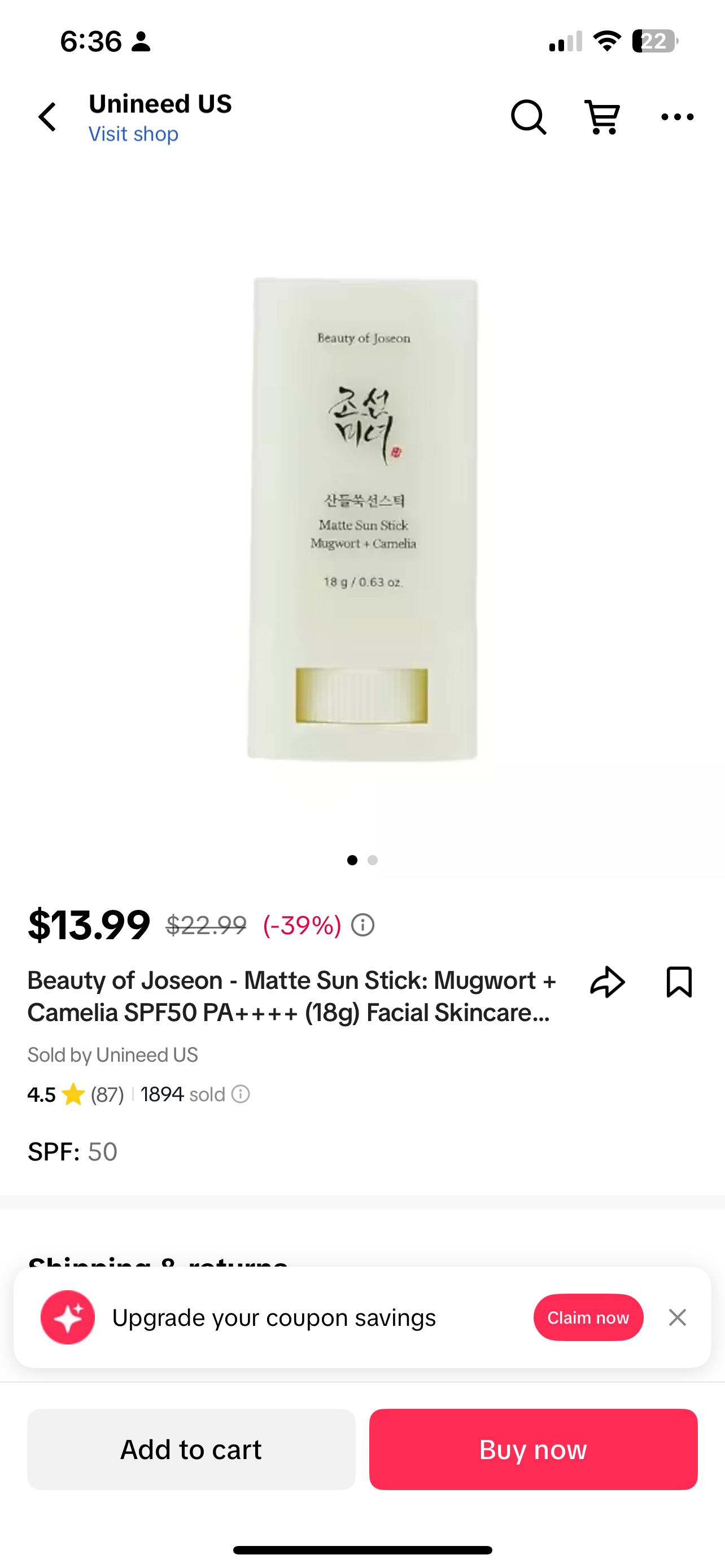Viewport: 725px width, 1568px height.
Task: Open the Visit shop link
Action: (x=133, y=134)
